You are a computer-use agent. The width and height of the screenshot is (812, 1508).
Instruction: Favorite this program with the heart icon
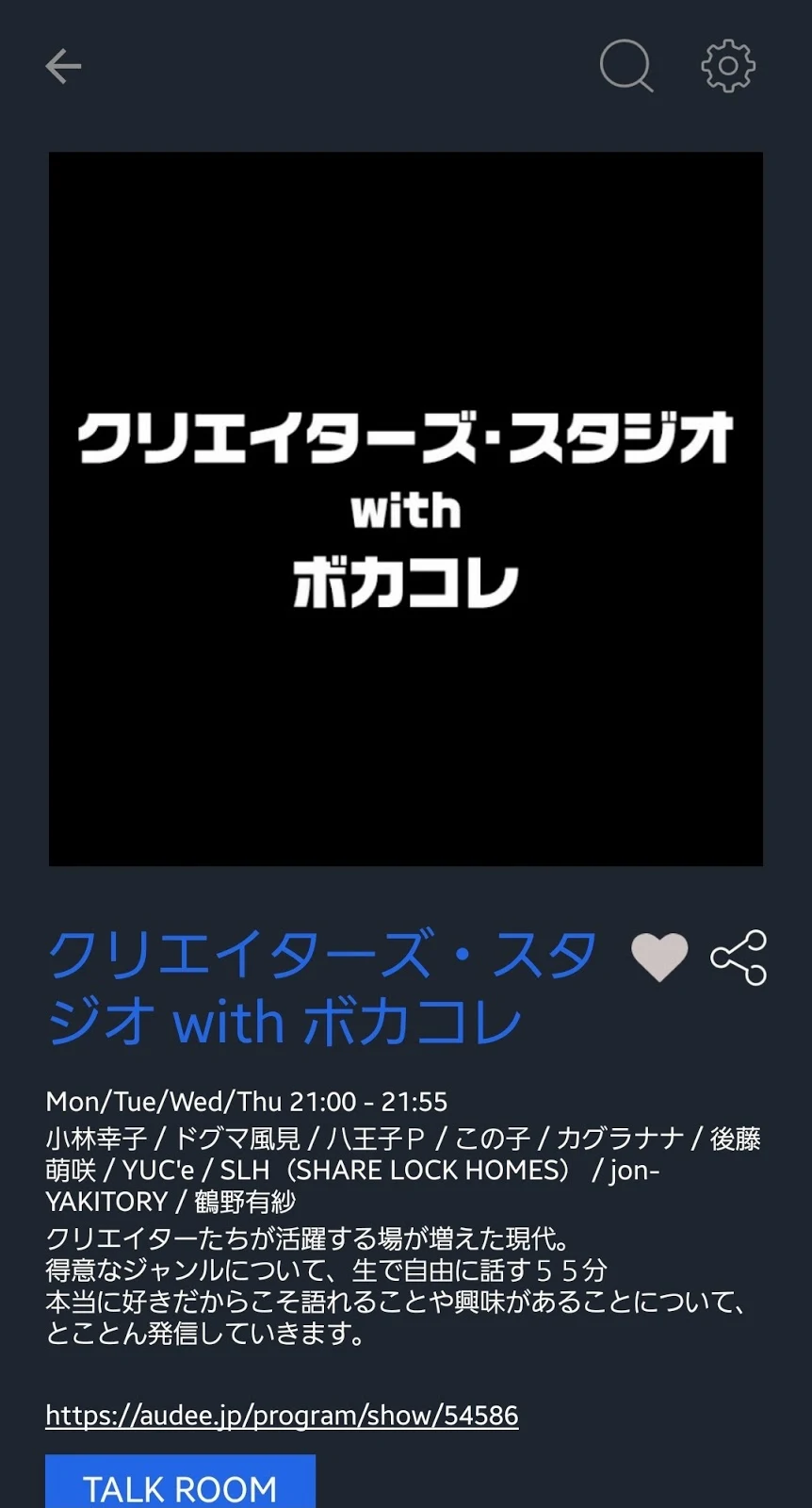[x=659, y=957]
